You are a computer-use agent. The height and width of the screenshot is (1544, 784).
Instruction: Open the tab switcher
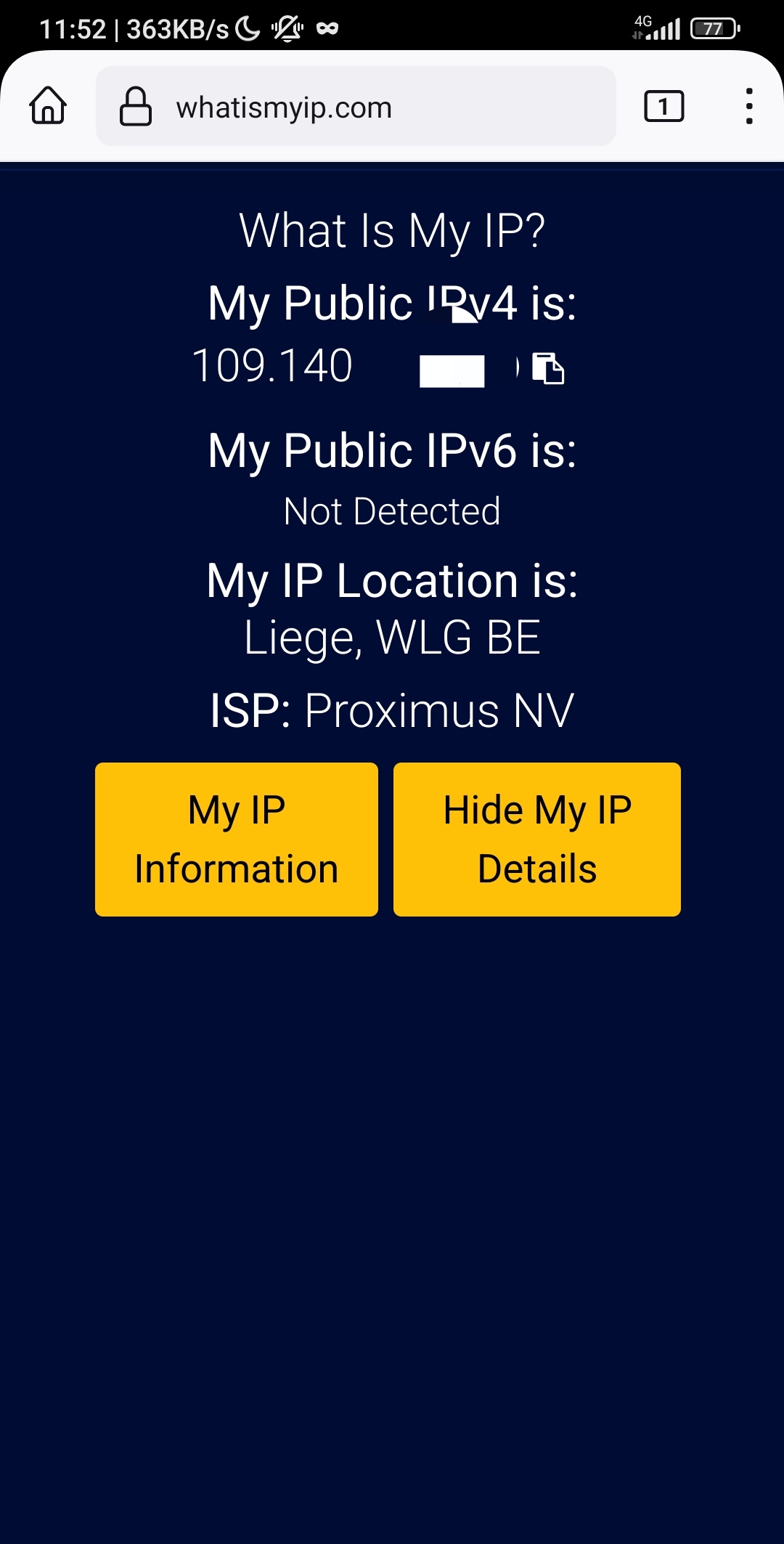(663, 107)
